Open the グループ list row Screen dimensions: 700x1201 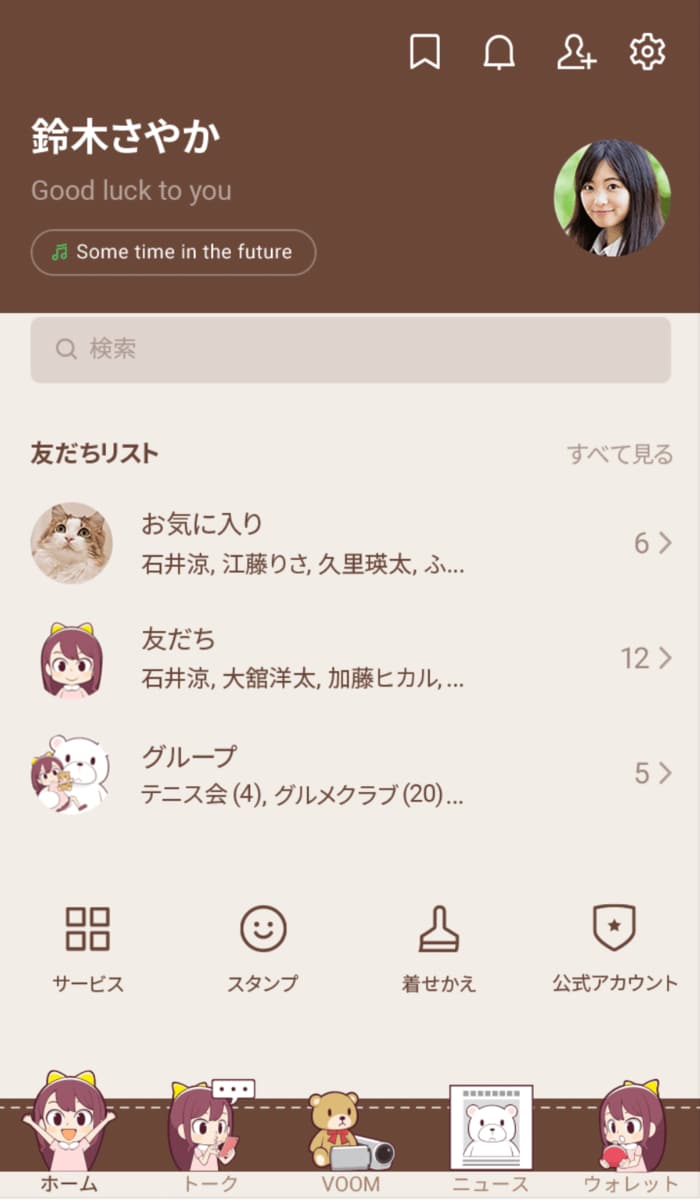350,774
